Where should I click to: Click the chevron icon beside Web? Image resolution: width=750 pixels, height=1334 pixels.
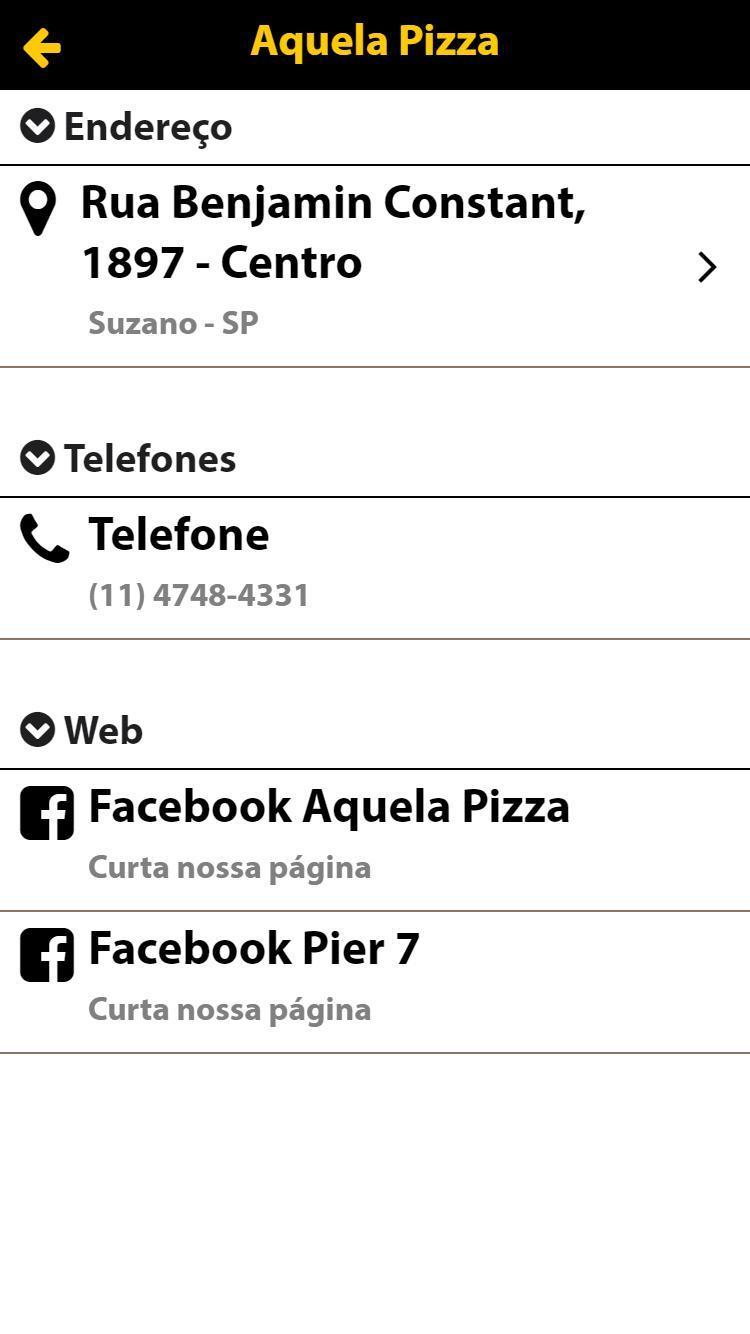tap(37, 730)
